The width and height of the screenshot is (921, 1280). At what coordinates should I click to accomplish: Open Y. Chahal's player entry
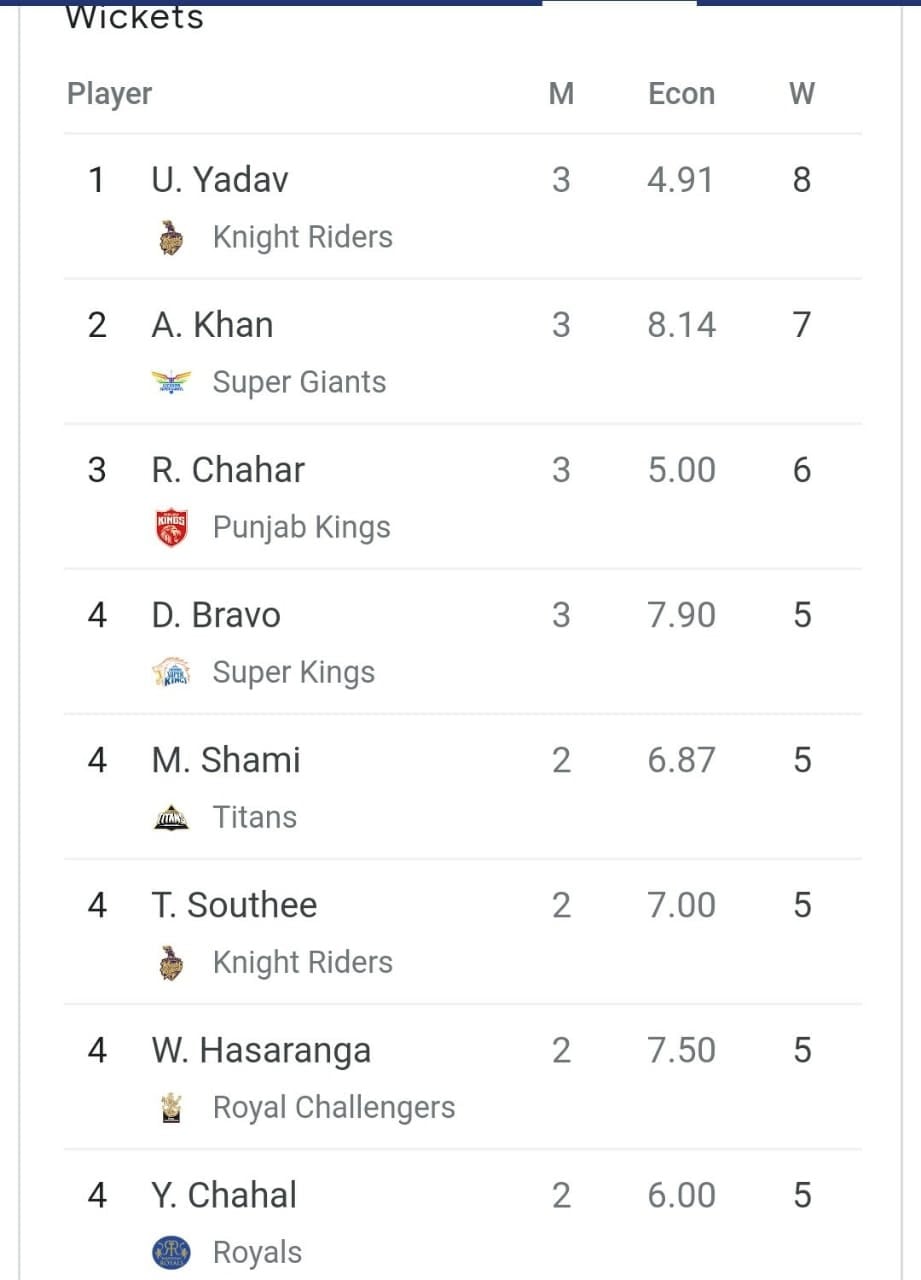click(222, 1195)
